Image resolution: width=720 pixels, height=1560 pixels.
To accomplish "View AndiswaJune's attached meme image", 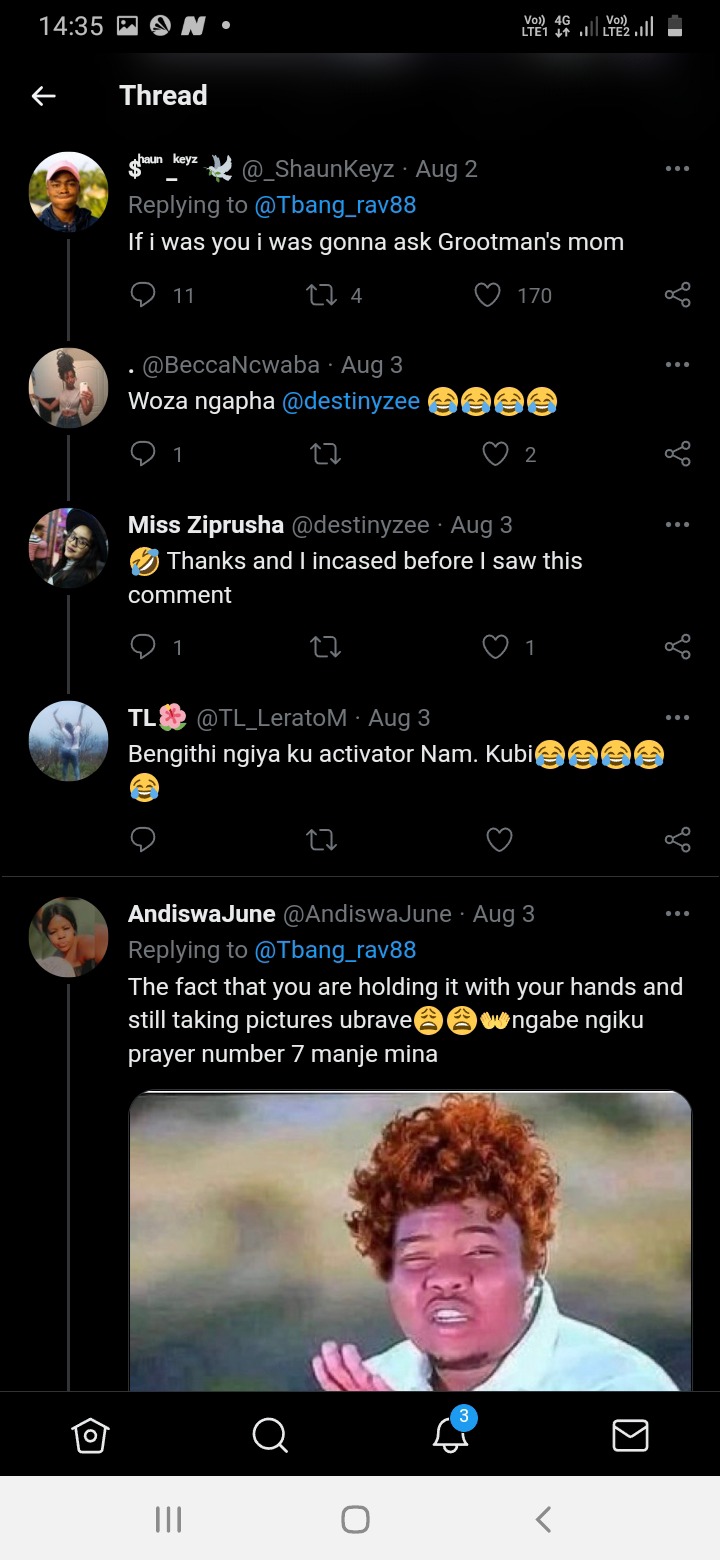I will [410, 1241].
